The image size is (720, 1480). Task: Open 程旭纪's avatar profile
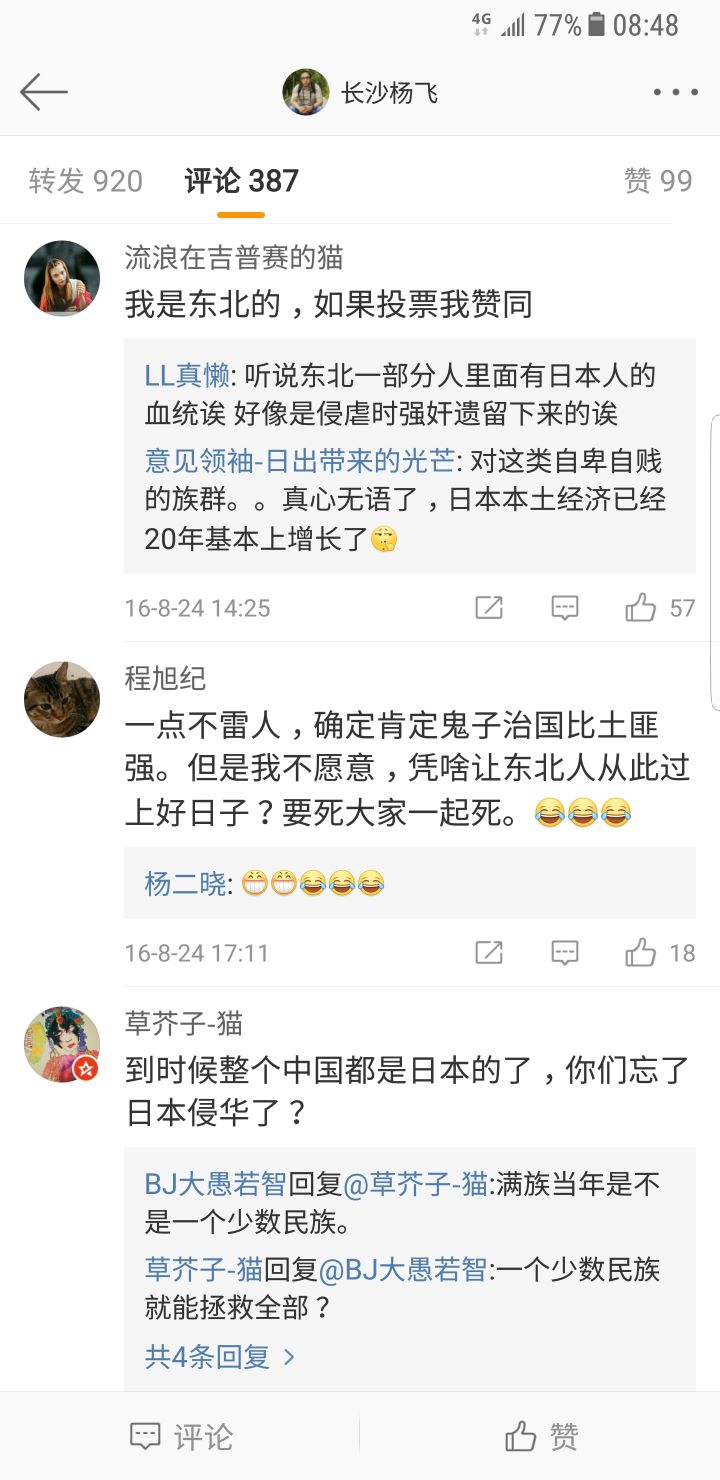tap(62, 699)
